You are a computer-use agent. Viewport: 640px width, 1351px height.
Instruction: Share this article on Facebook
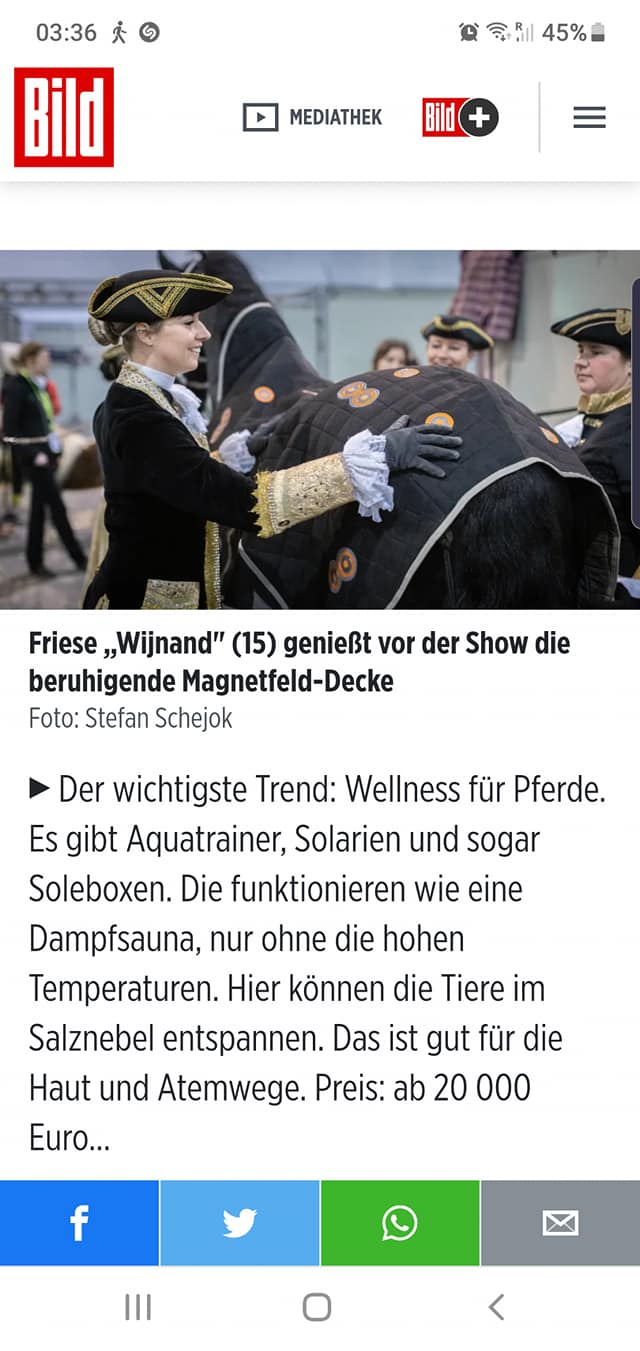79,1223
